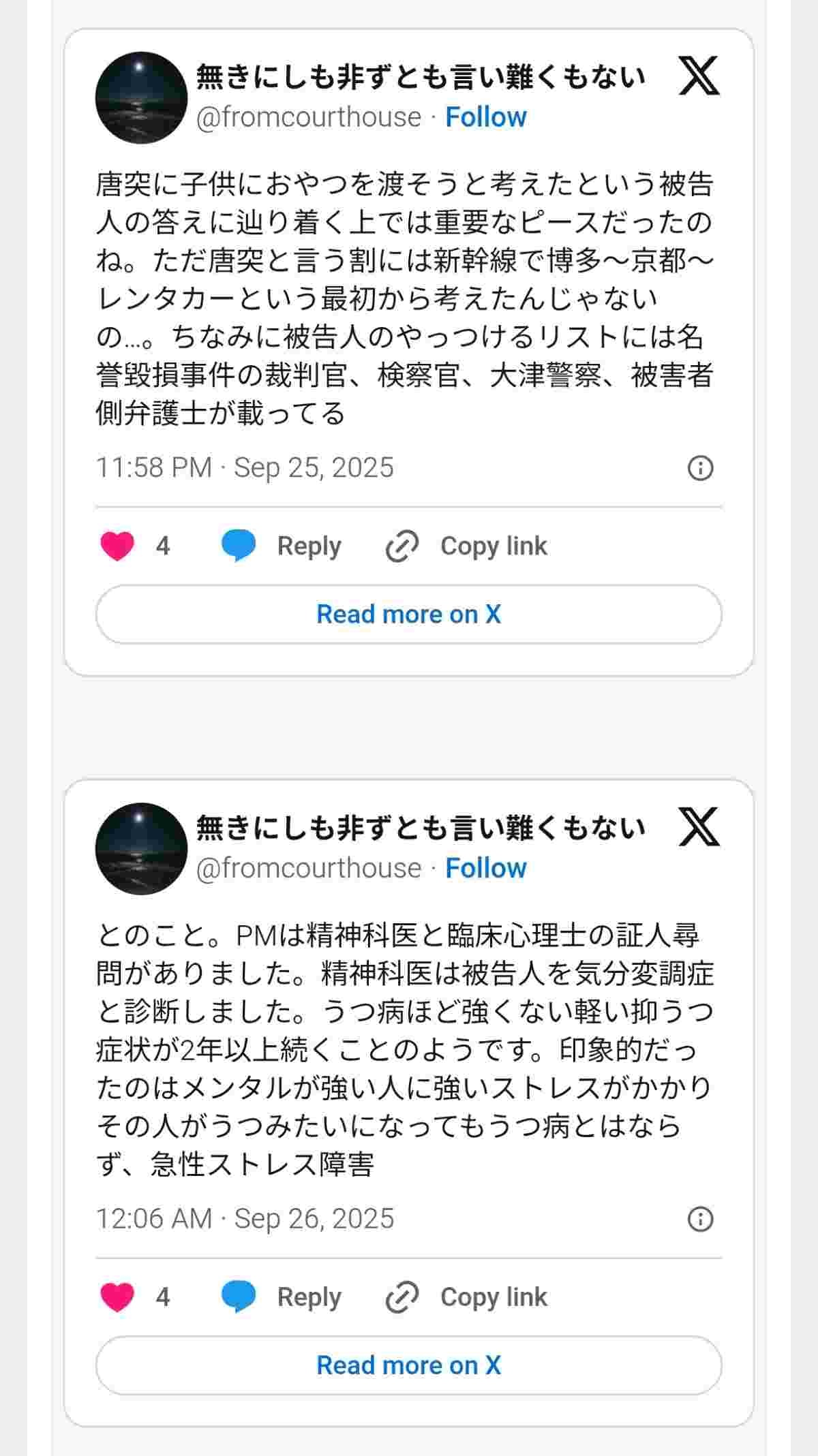Copy link of the Sep 26 tweet
The height and width of the screenshot is (1456, 818).
point(467,1297)
